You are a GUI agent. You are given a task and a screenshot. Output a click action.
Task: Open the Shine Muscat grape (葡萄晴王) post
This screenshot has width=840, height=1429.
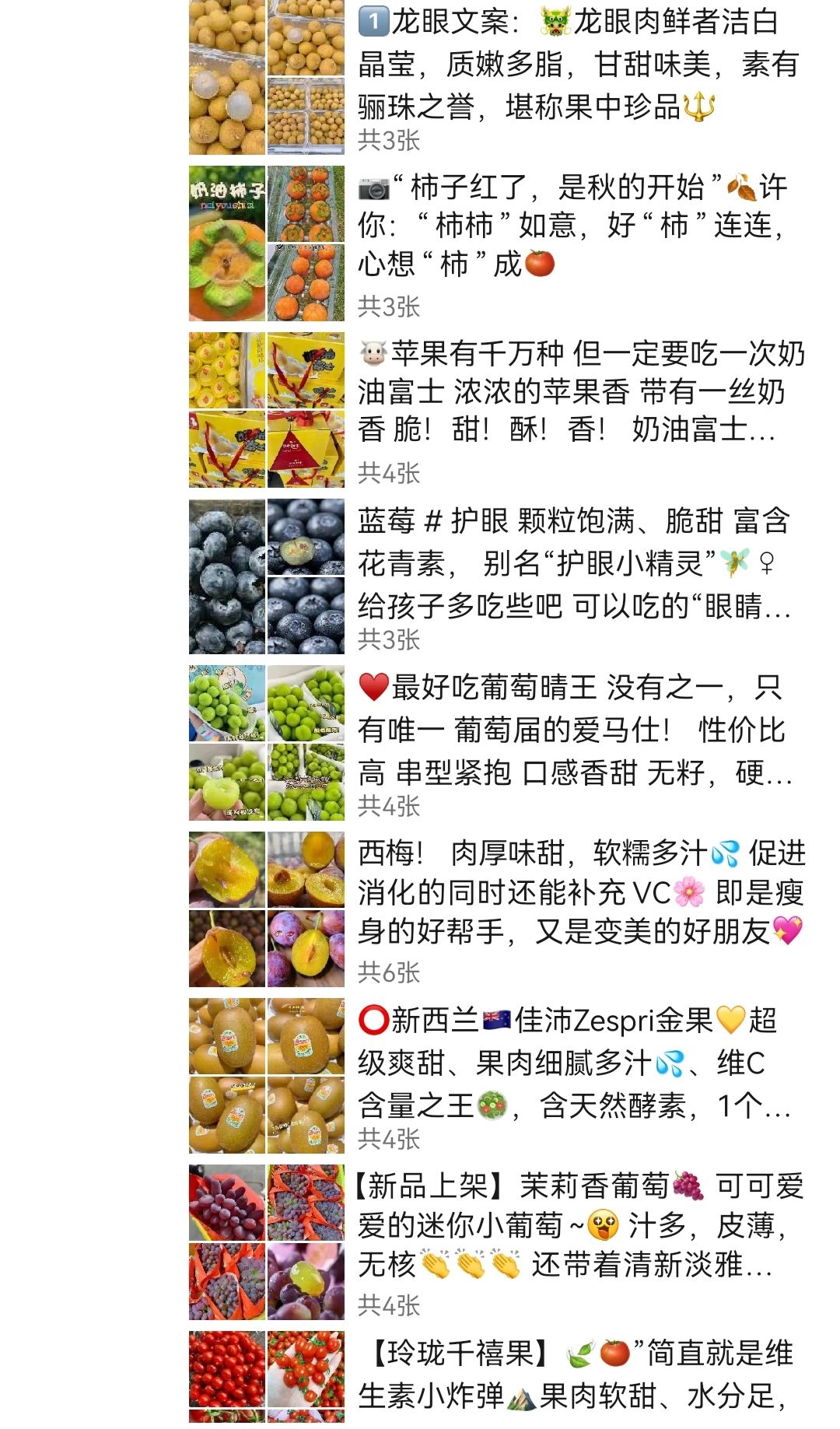[x=498, y=743]
